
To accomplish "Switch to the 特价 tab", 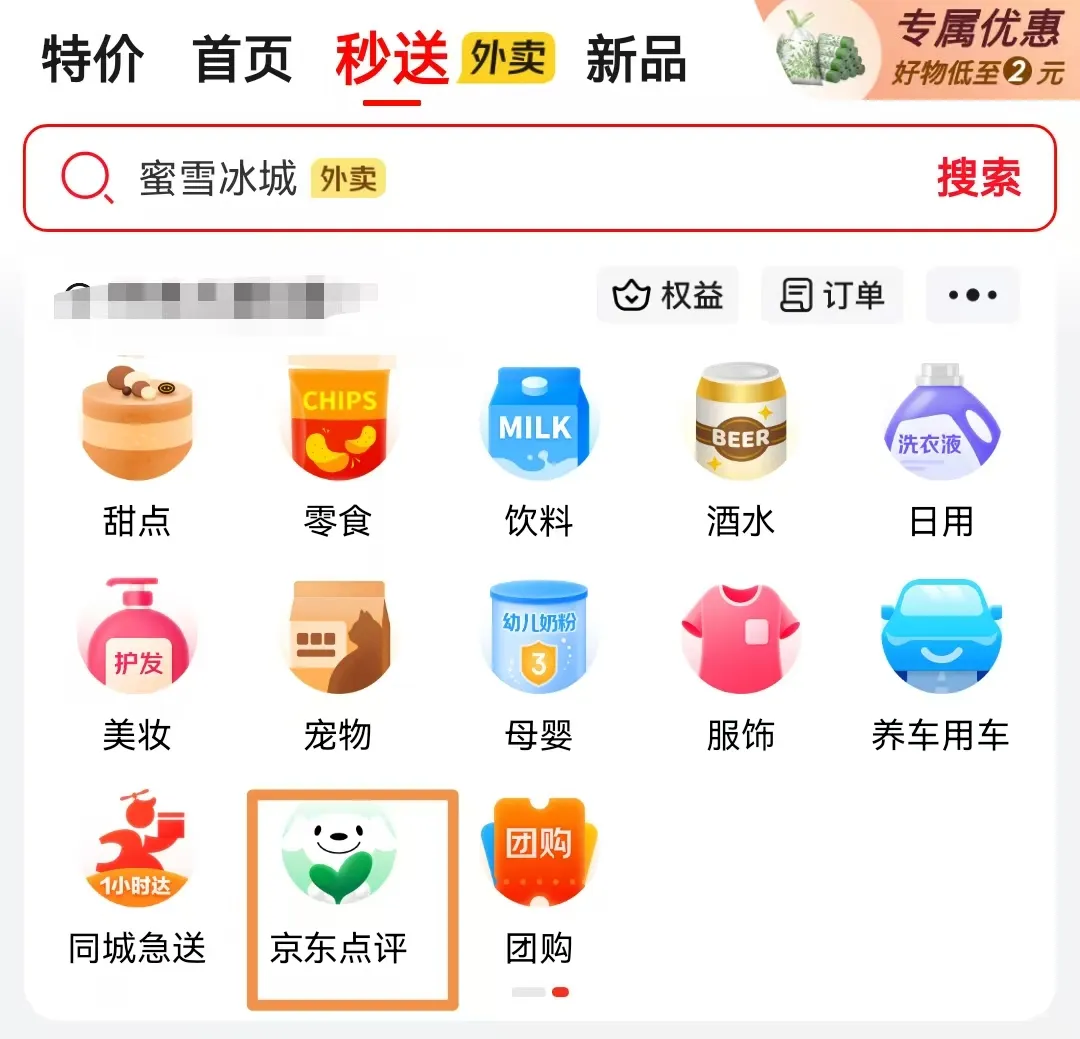I will 92,60.
